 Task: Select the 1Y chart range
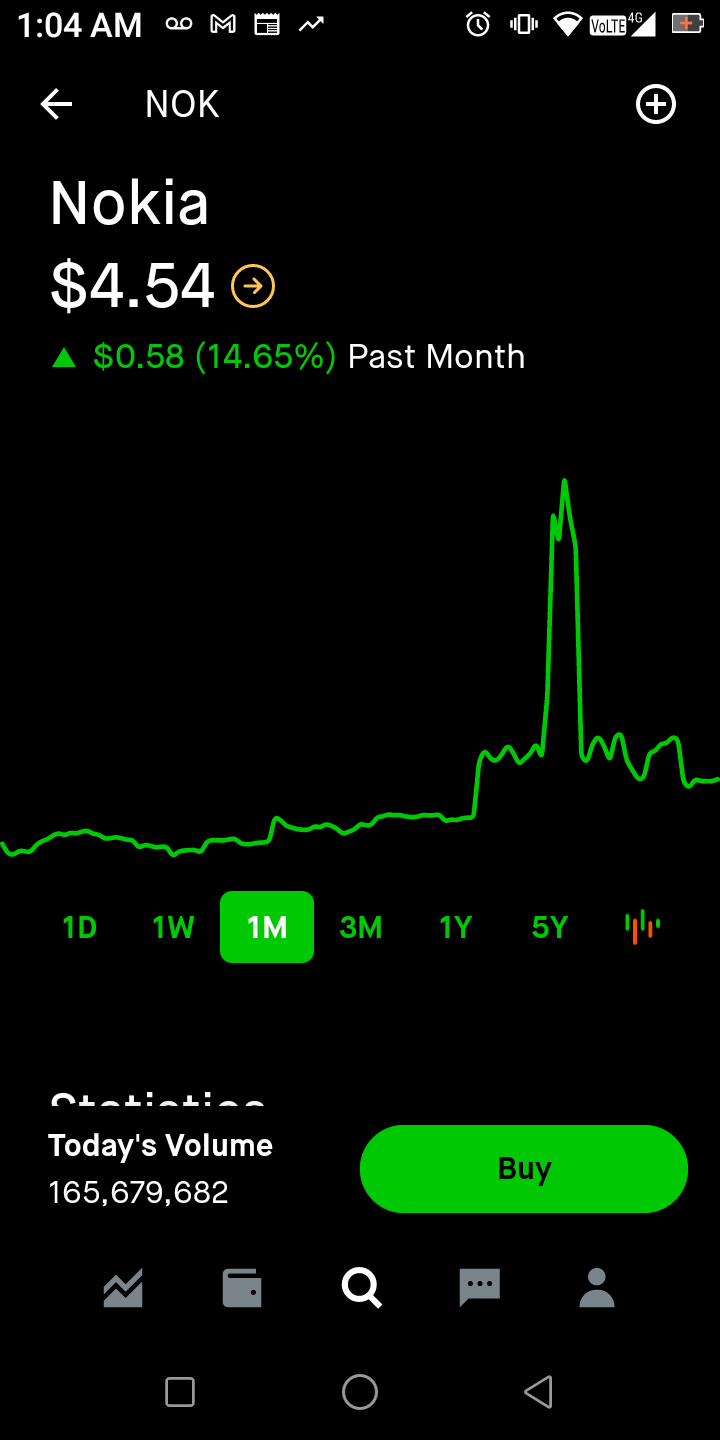(x=455, y=927)
